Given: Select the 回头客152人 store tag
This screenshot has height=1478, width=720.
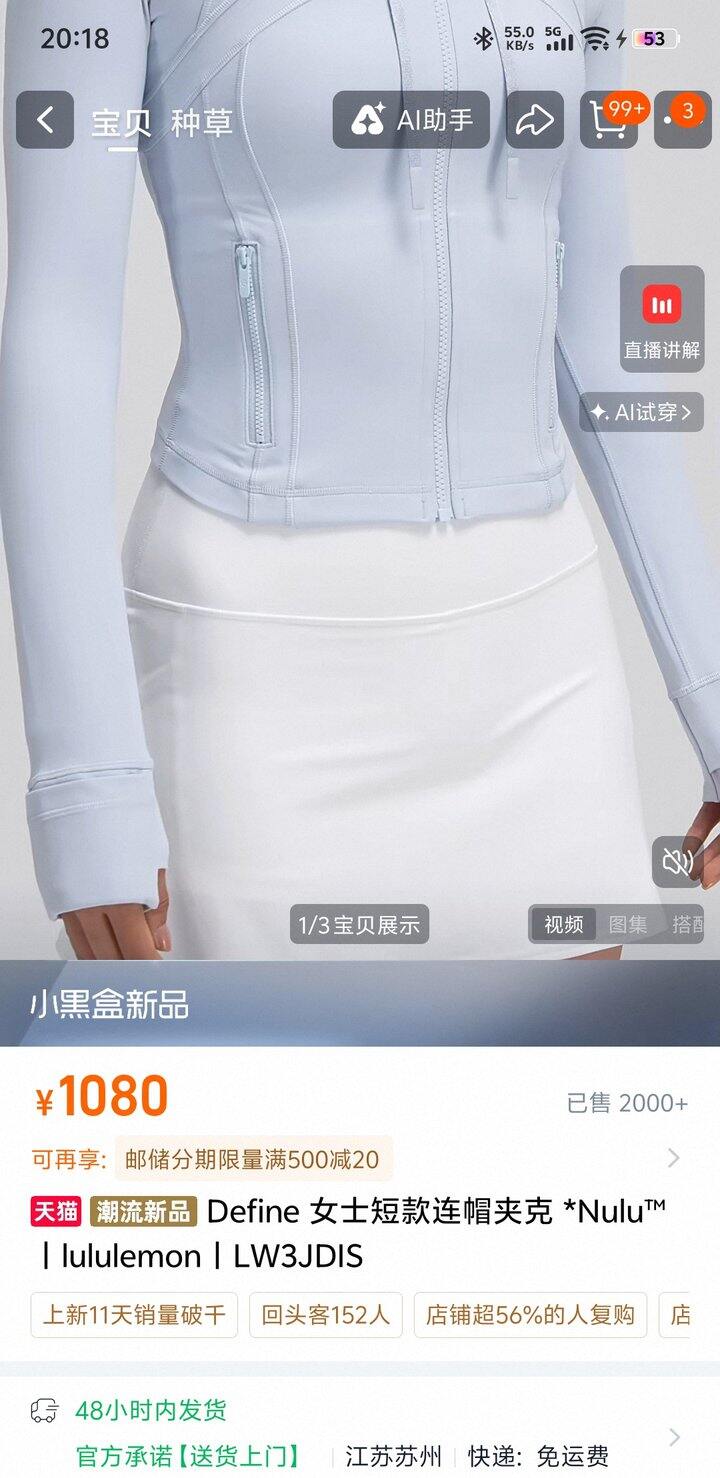Looking at the screenshot, I should tap(326, 1316).
